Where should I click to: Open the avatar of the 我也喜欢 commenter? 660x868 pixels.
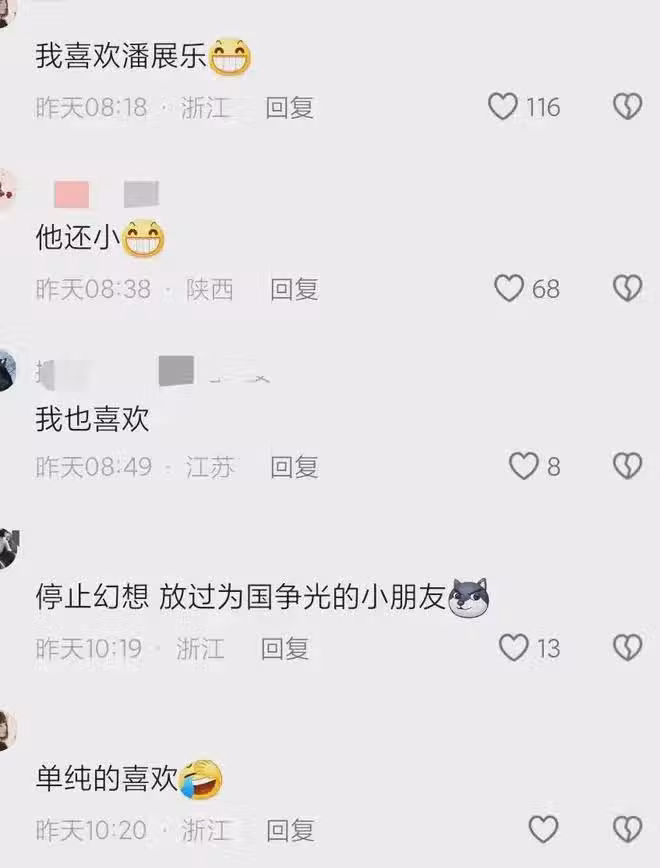tap(6, 368)
